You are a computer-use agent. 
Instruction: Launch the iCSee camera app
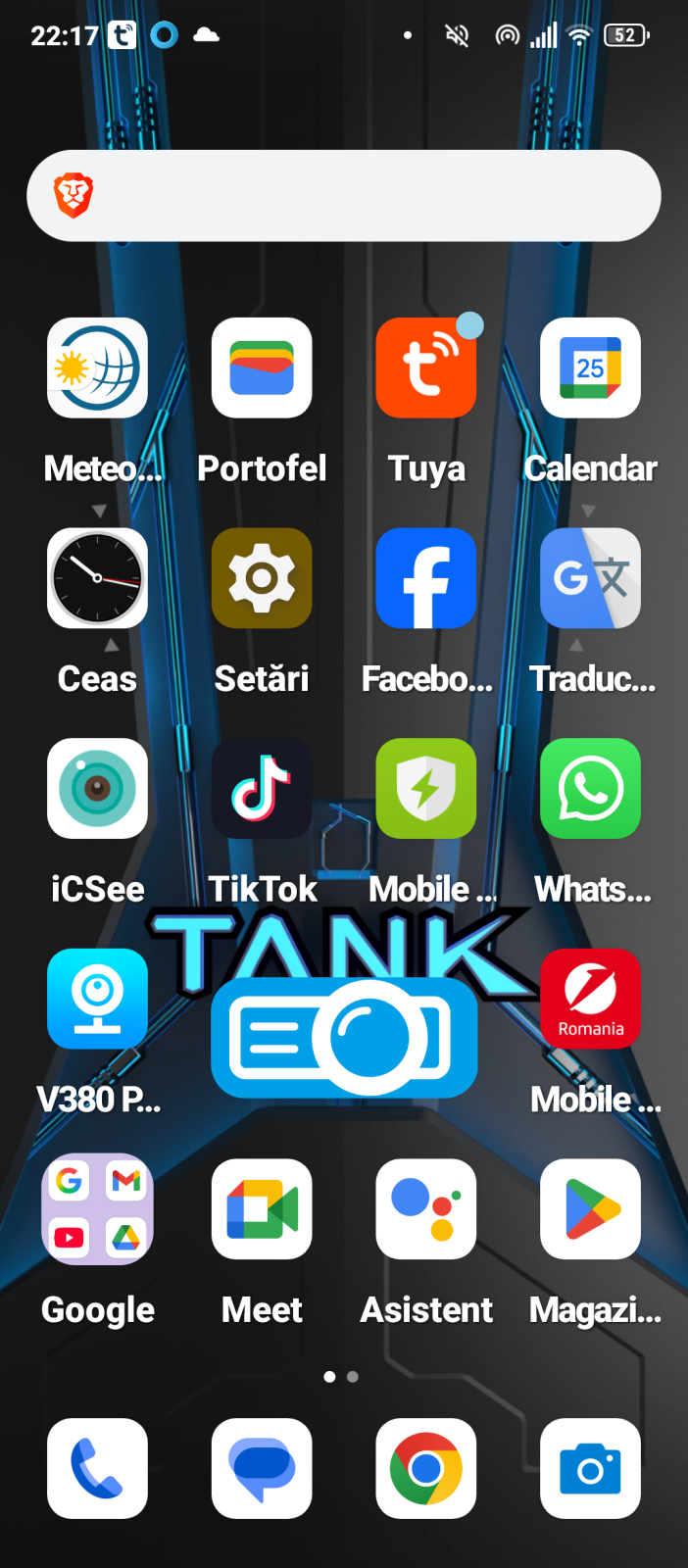click(98, 789)
